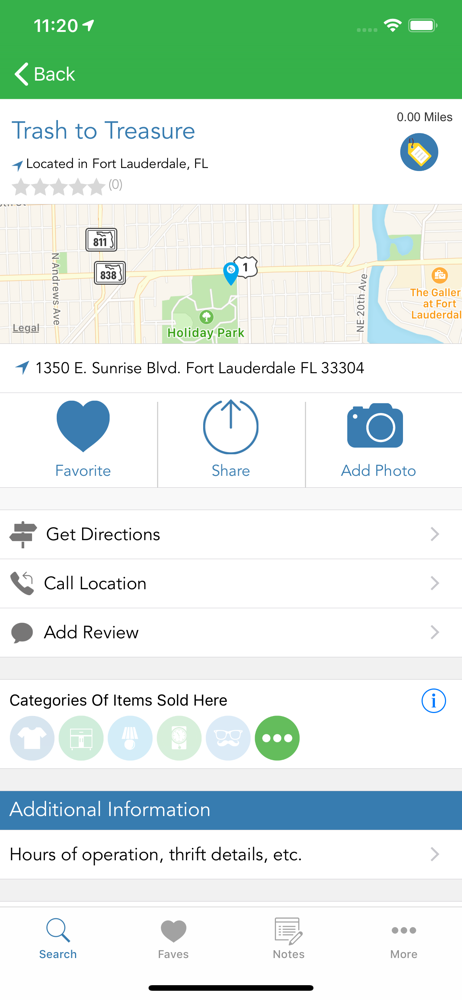Add this store to Favorites
Screen dimensions: 462x1000
pyautogui.click(x=83, y=439)
